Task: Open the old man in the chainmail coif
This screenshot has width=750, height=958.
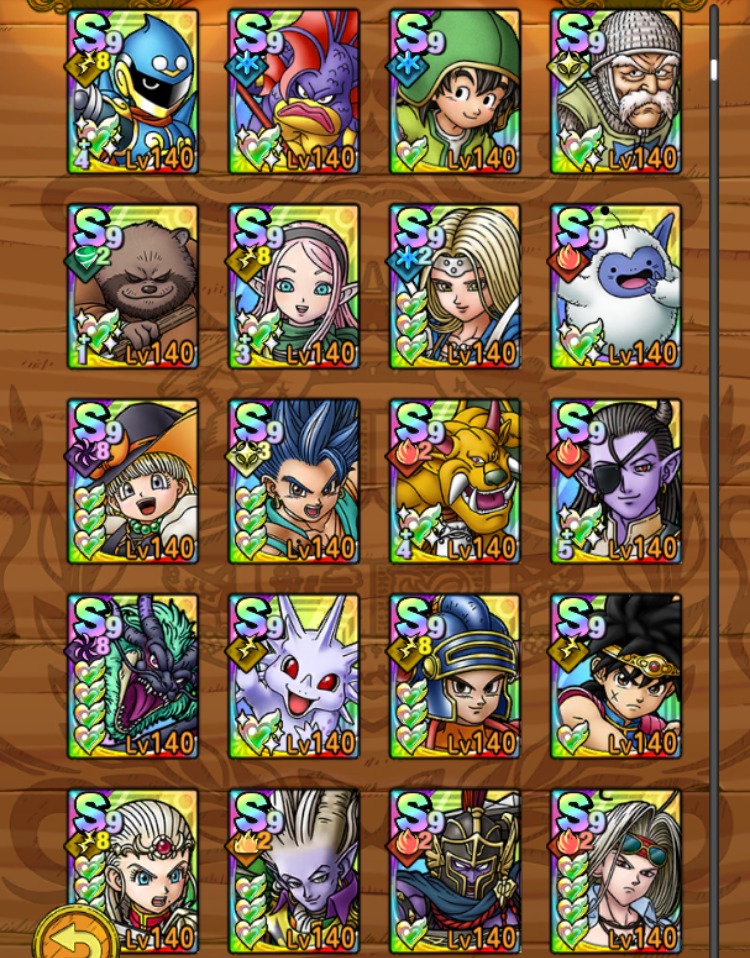Action: point(616,92)
